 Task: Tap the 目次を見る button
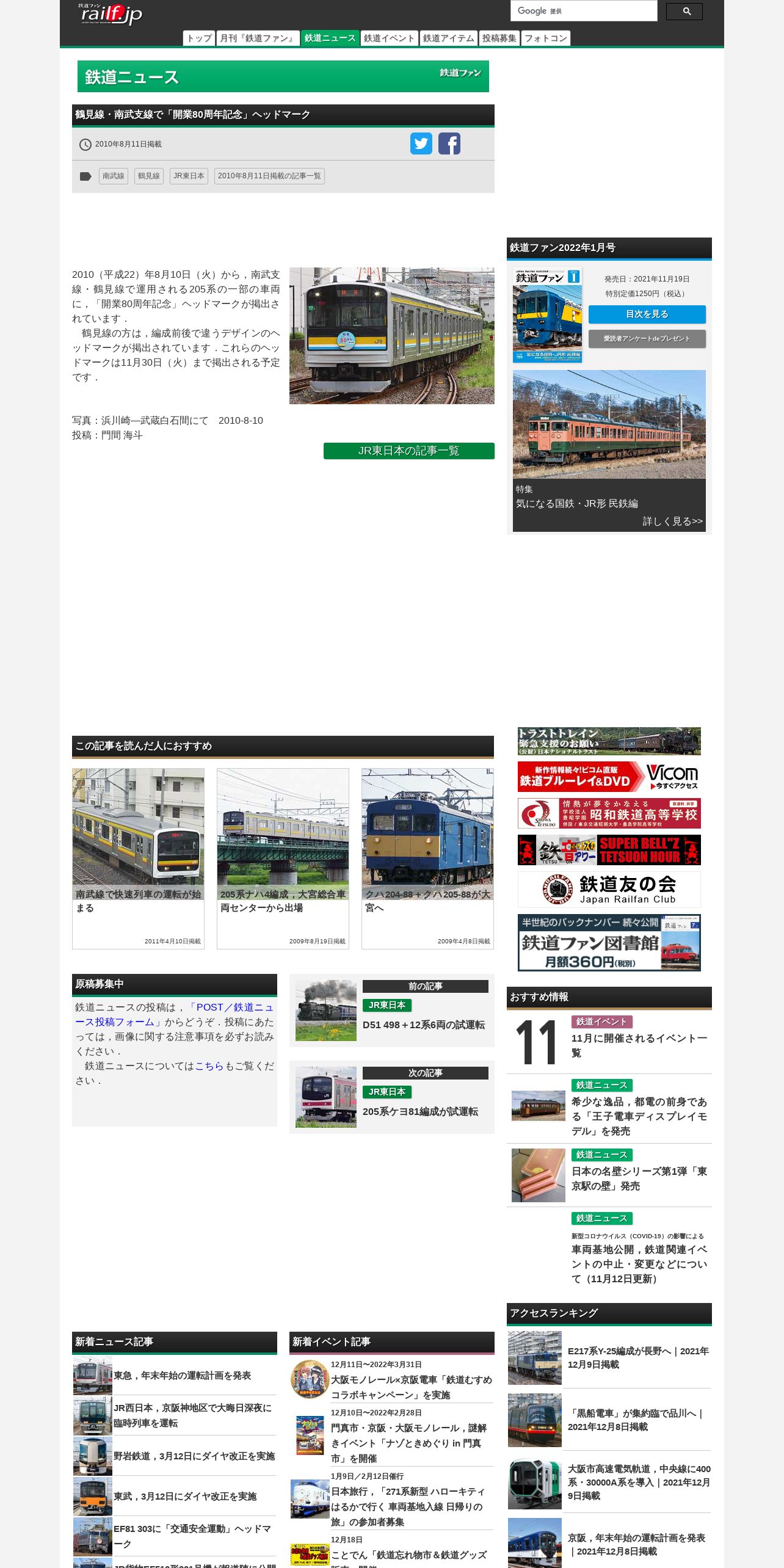647,314
